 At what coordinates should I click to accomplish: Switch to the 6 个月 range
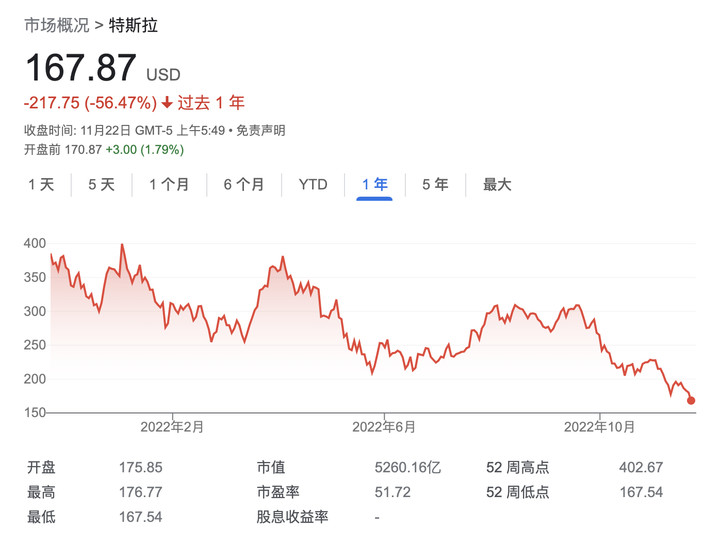pos(244,185)
